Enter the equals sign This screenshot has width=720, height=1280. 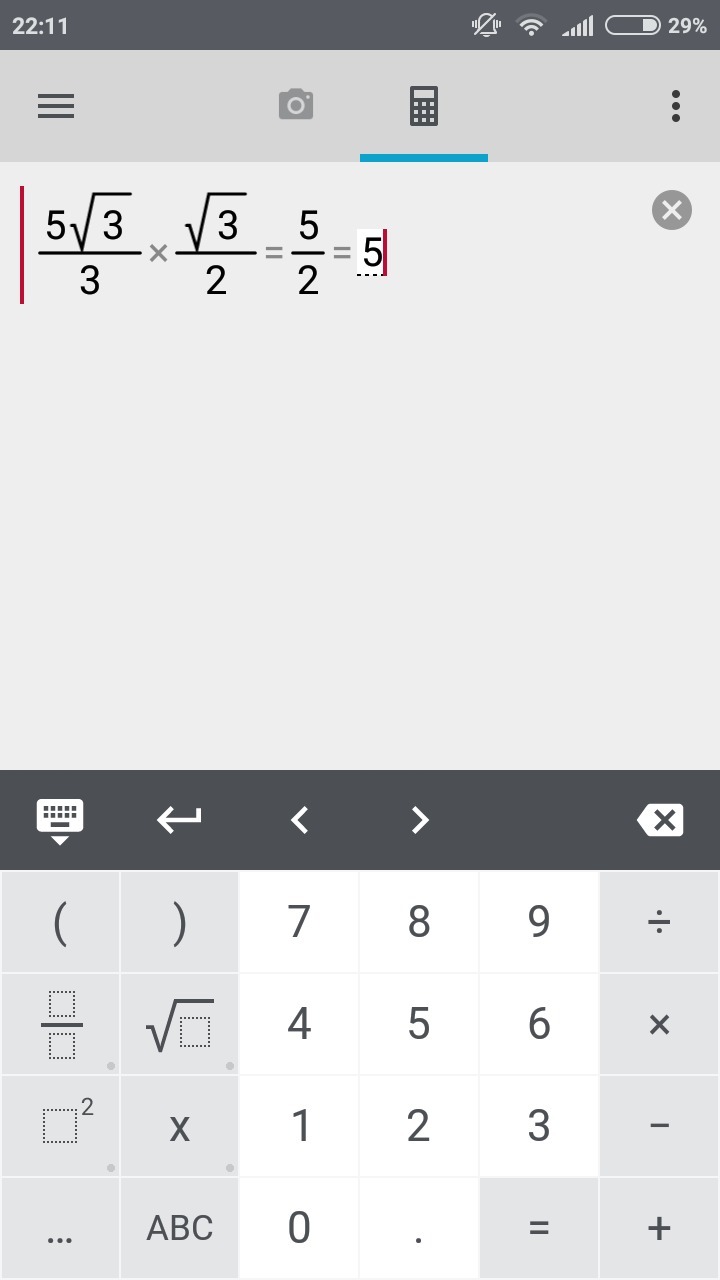[539, 1228]
